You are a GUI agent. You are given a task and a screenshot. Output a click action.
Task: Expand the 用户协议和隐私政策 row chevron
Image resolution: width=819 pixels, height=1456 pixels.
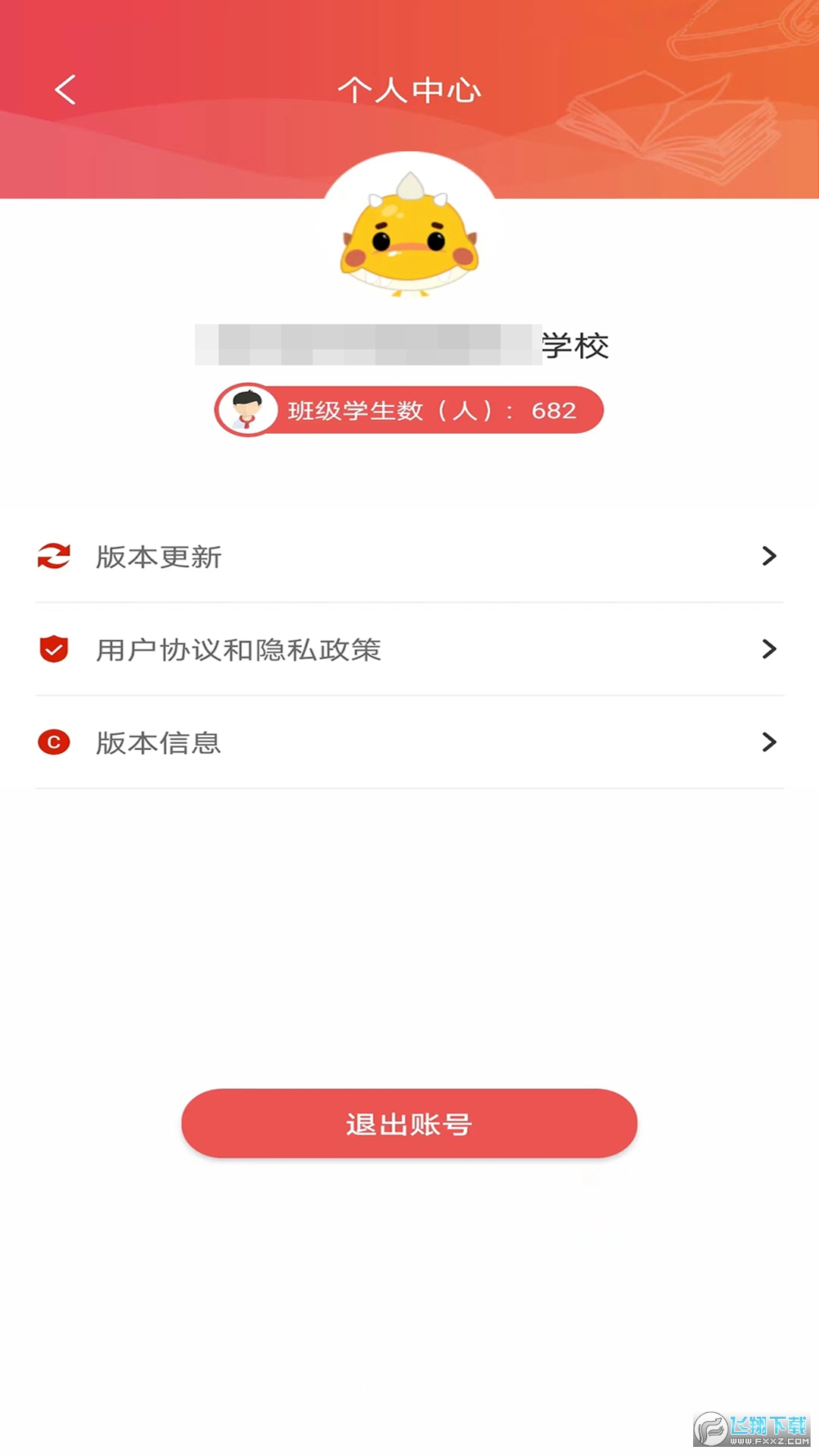pos(770,649)
